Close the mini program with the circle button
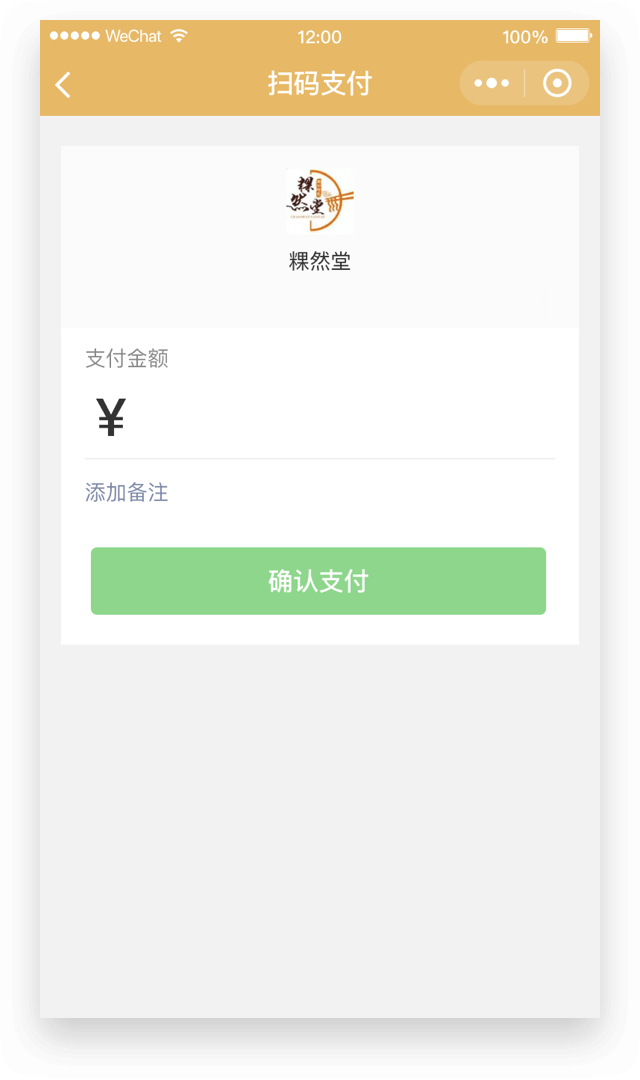 pyautogui.click(x=557, y=84)
